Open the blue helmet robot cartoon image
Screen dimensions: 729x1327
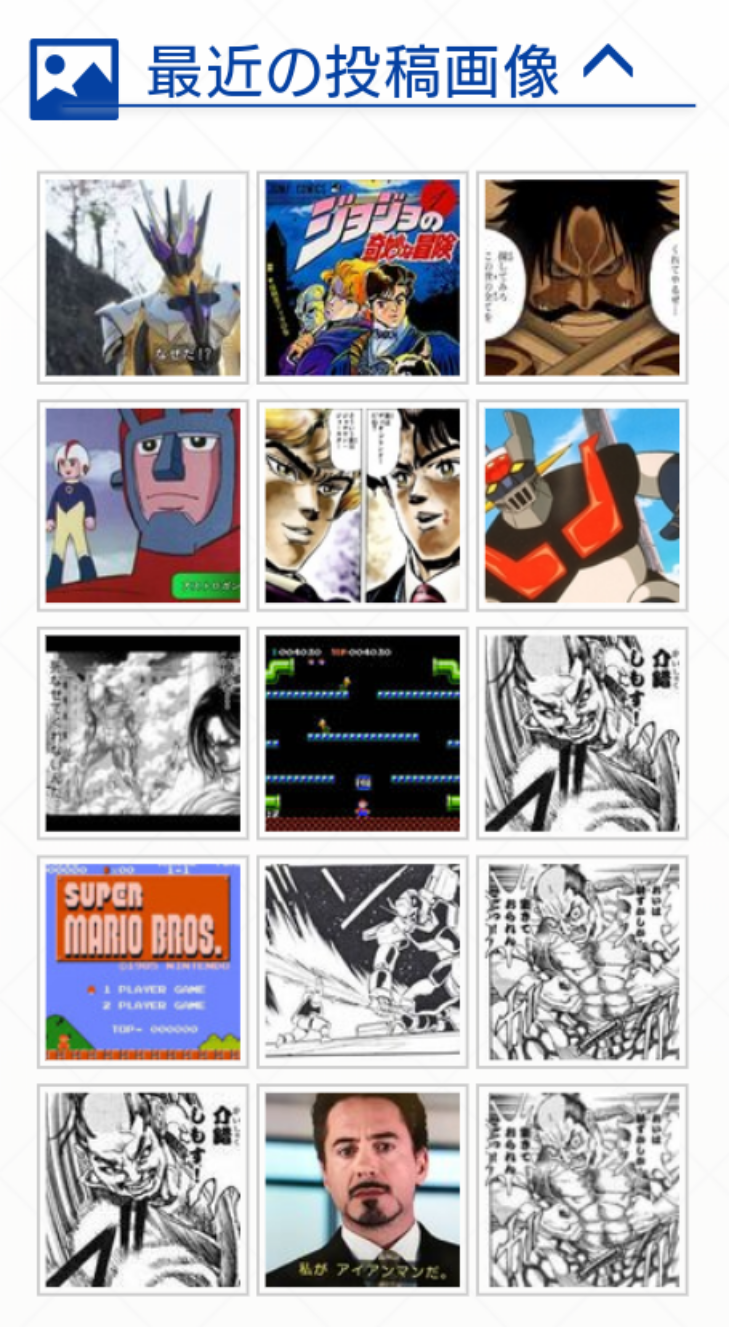coord(143,505)
